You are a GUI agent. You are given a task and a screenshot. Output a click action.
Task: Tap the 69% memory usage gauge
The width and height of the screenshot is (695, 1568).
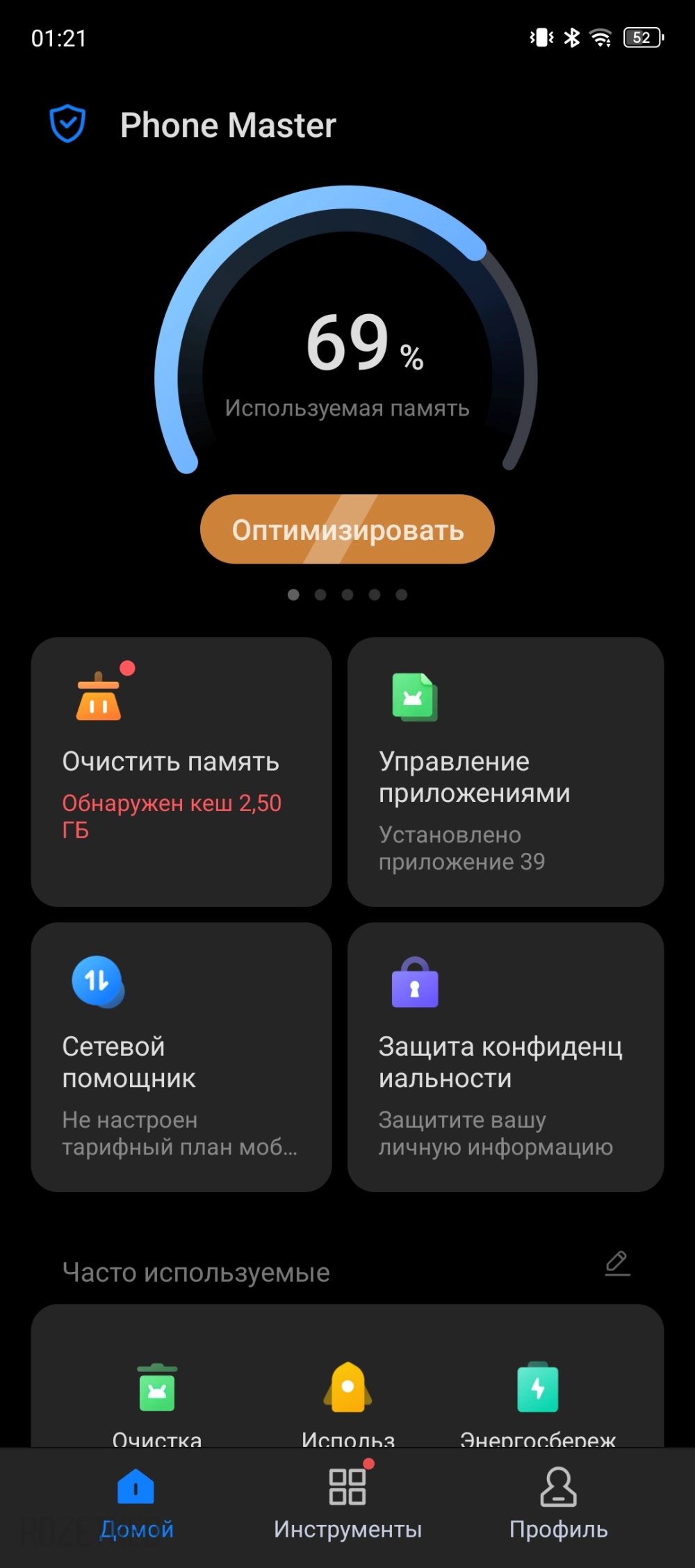(x=347, y=348)
